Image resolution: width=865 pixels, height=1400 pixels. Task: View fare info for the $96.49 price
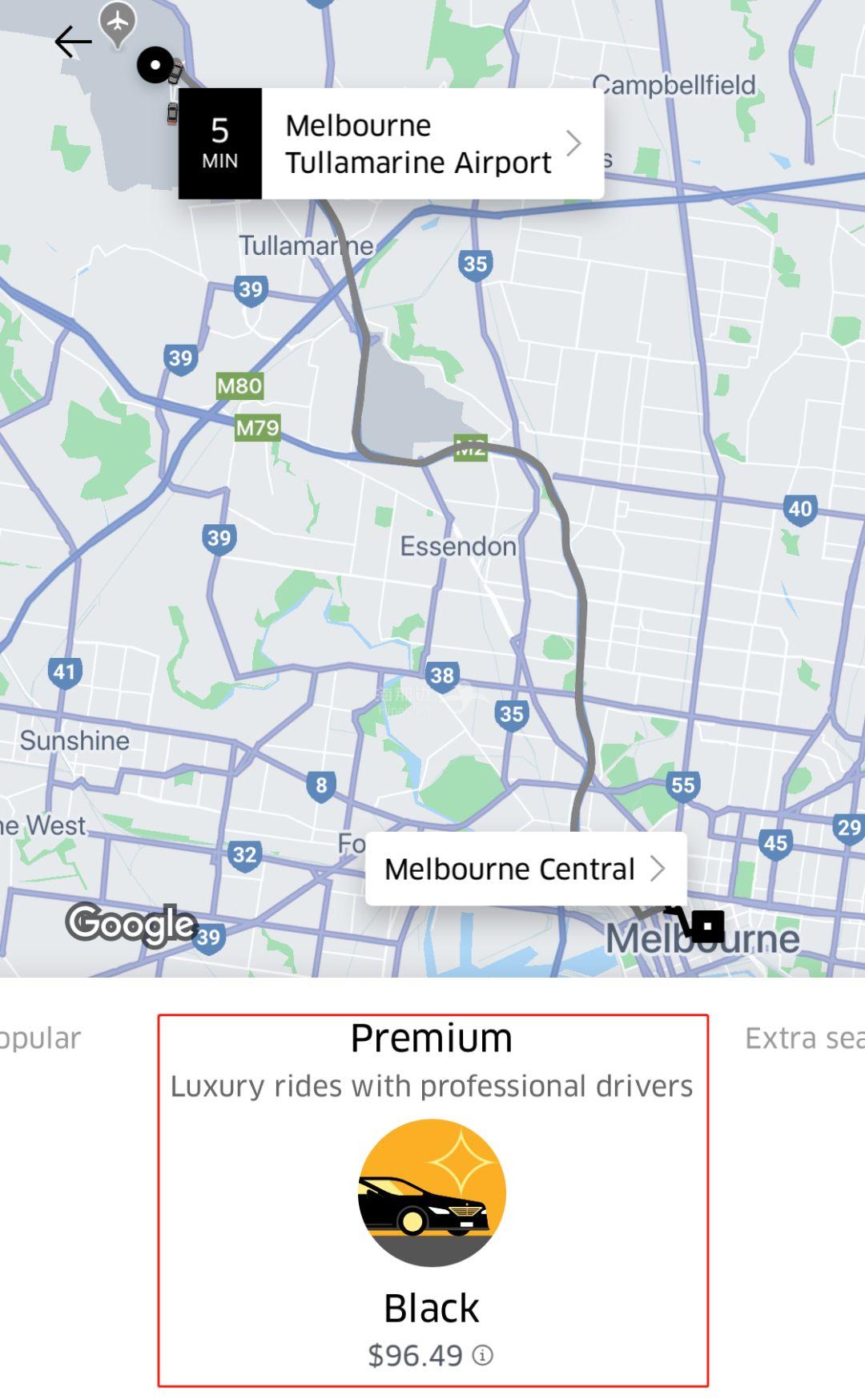(x=482, y=1355)
